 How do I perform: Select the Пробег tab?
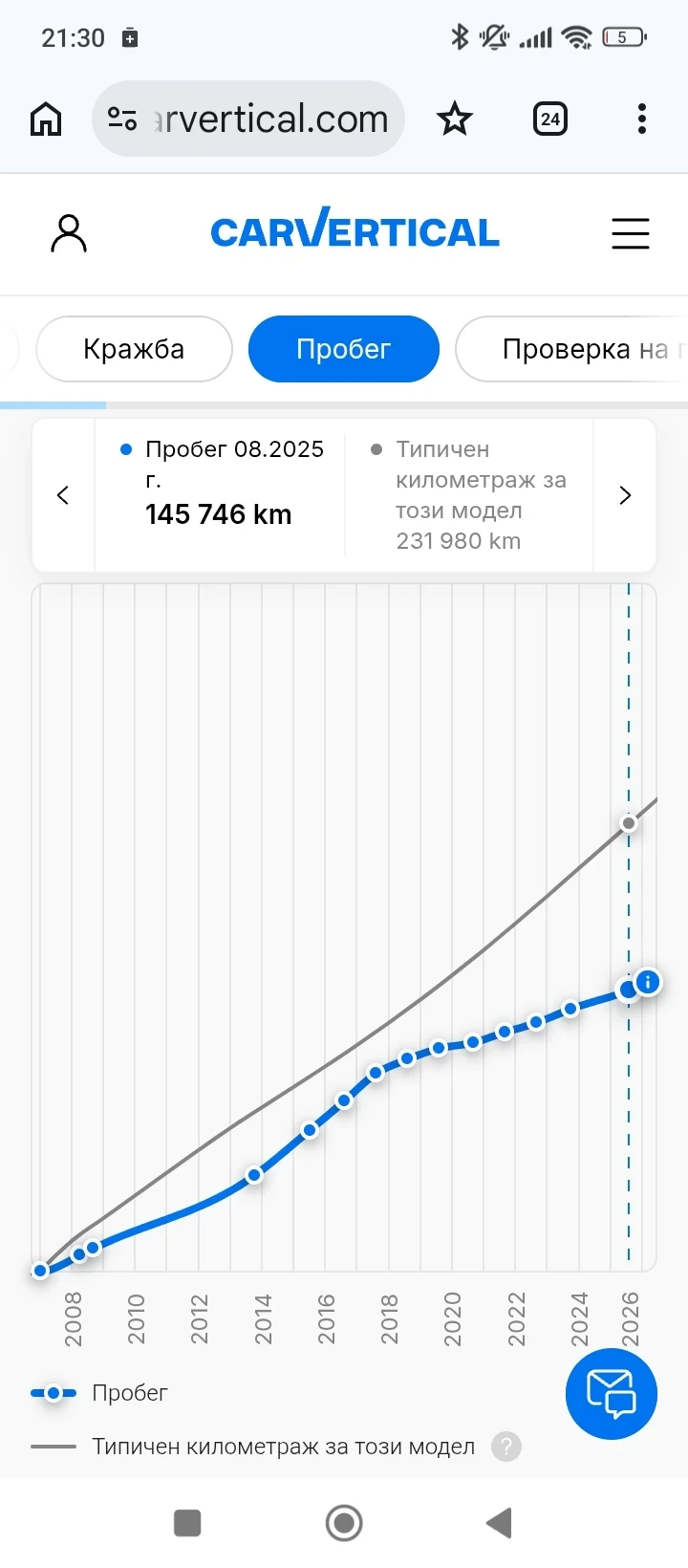pos(344,349)
